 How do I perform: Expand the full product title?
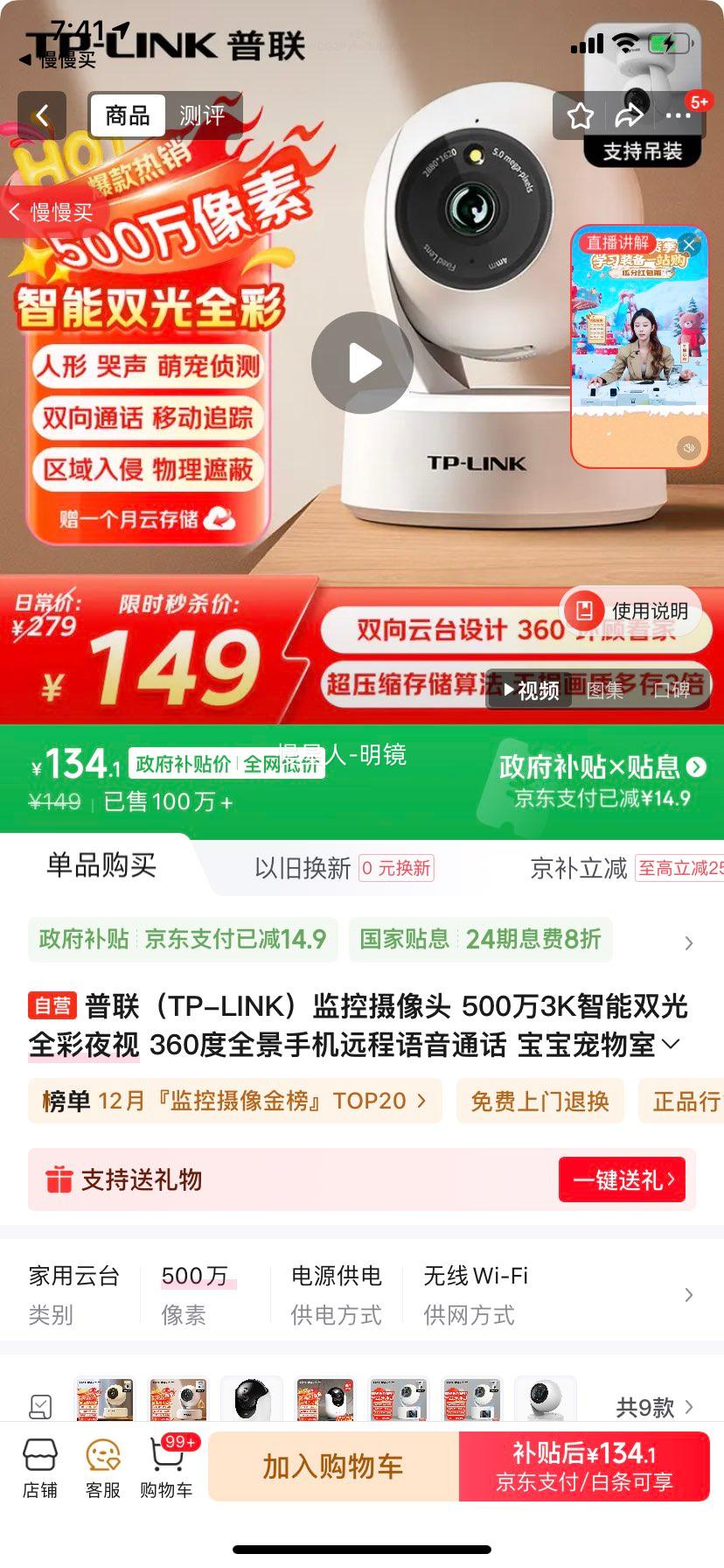pyautogui.click(x=670, y=1044)
